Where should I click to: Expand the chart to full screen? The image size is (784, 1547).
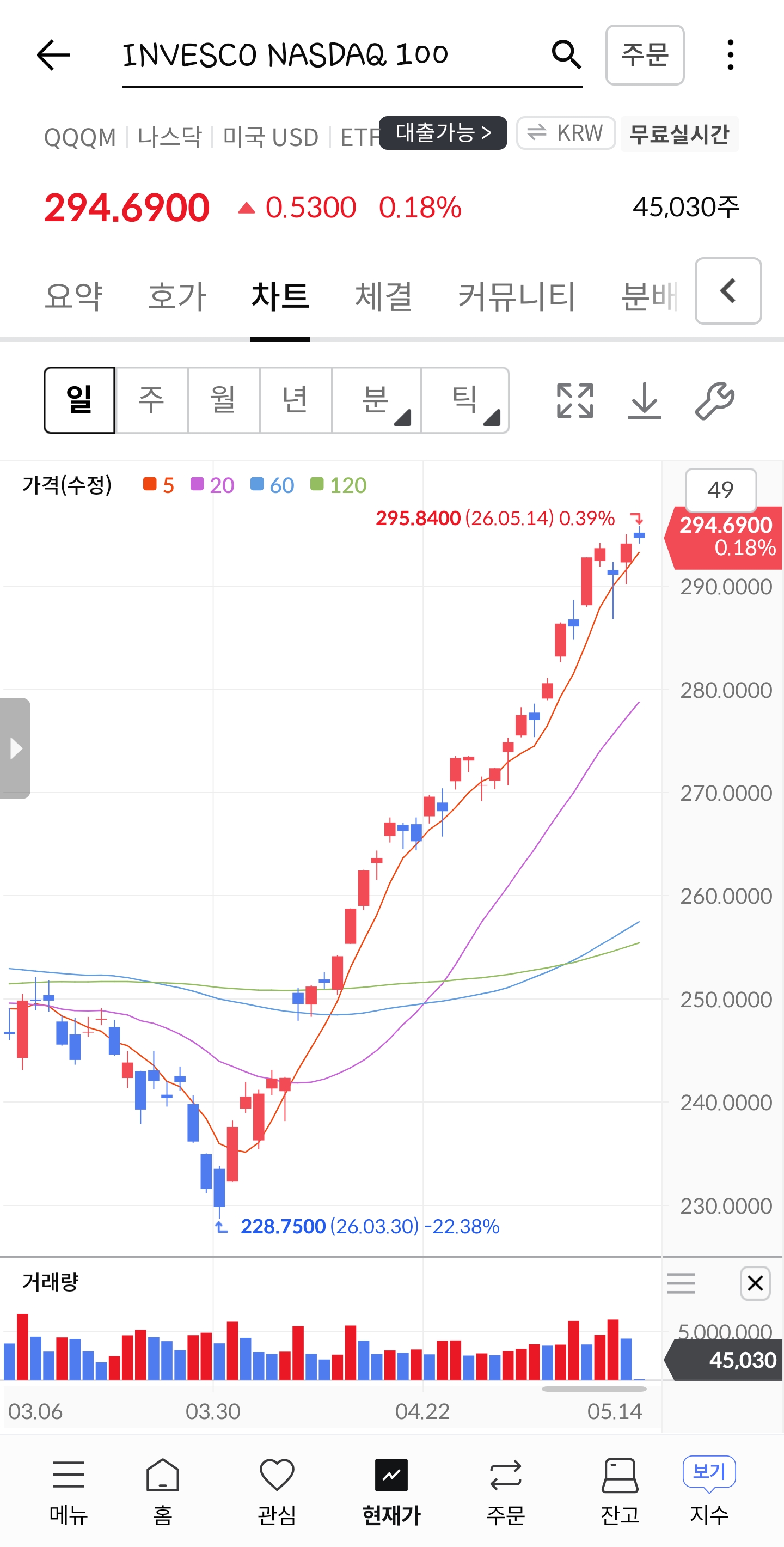pyautogui.click(x=575, y=400)
